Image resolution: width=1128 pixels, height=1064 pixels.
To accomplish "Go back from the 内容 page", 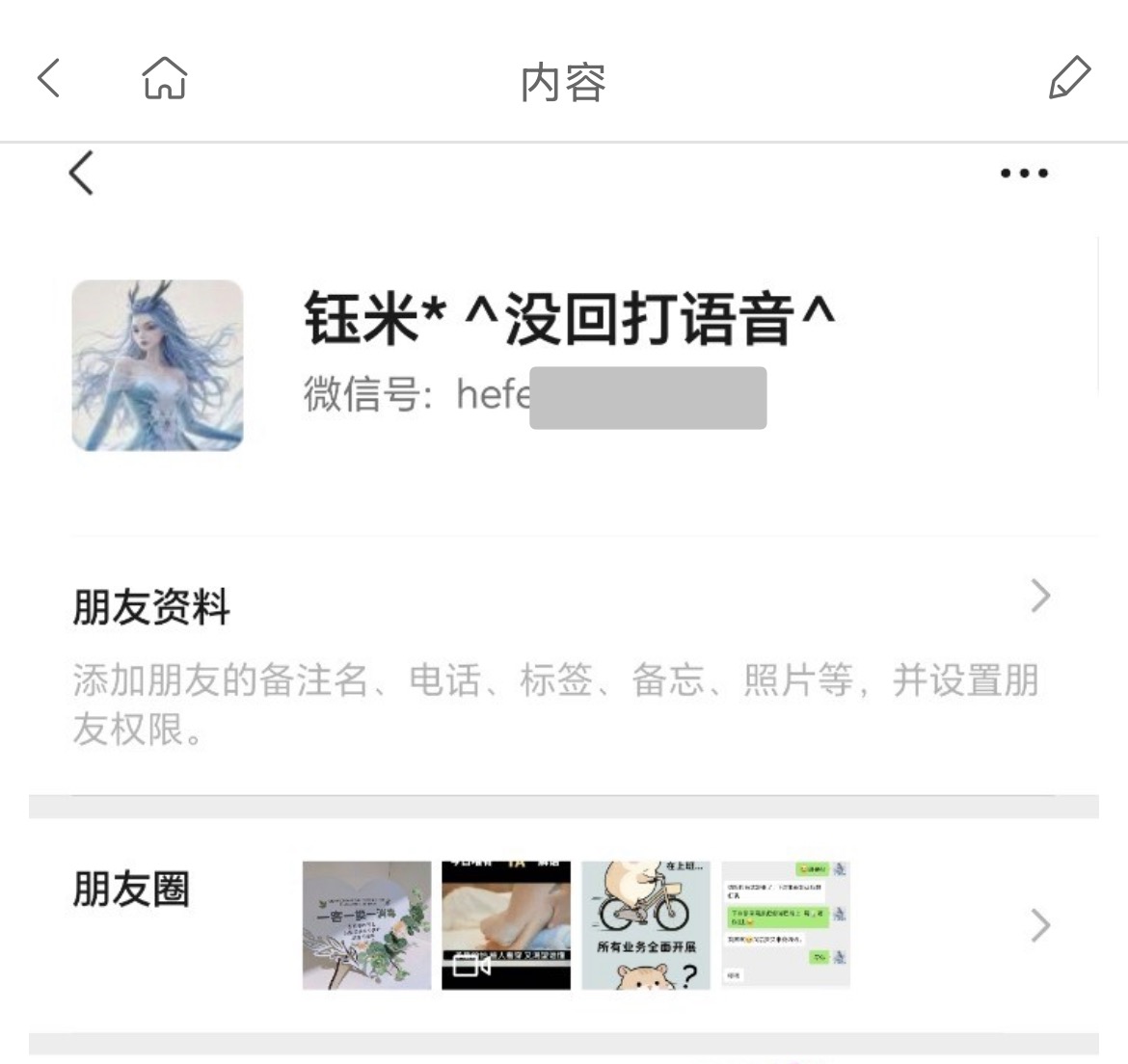I will (49, 78).
